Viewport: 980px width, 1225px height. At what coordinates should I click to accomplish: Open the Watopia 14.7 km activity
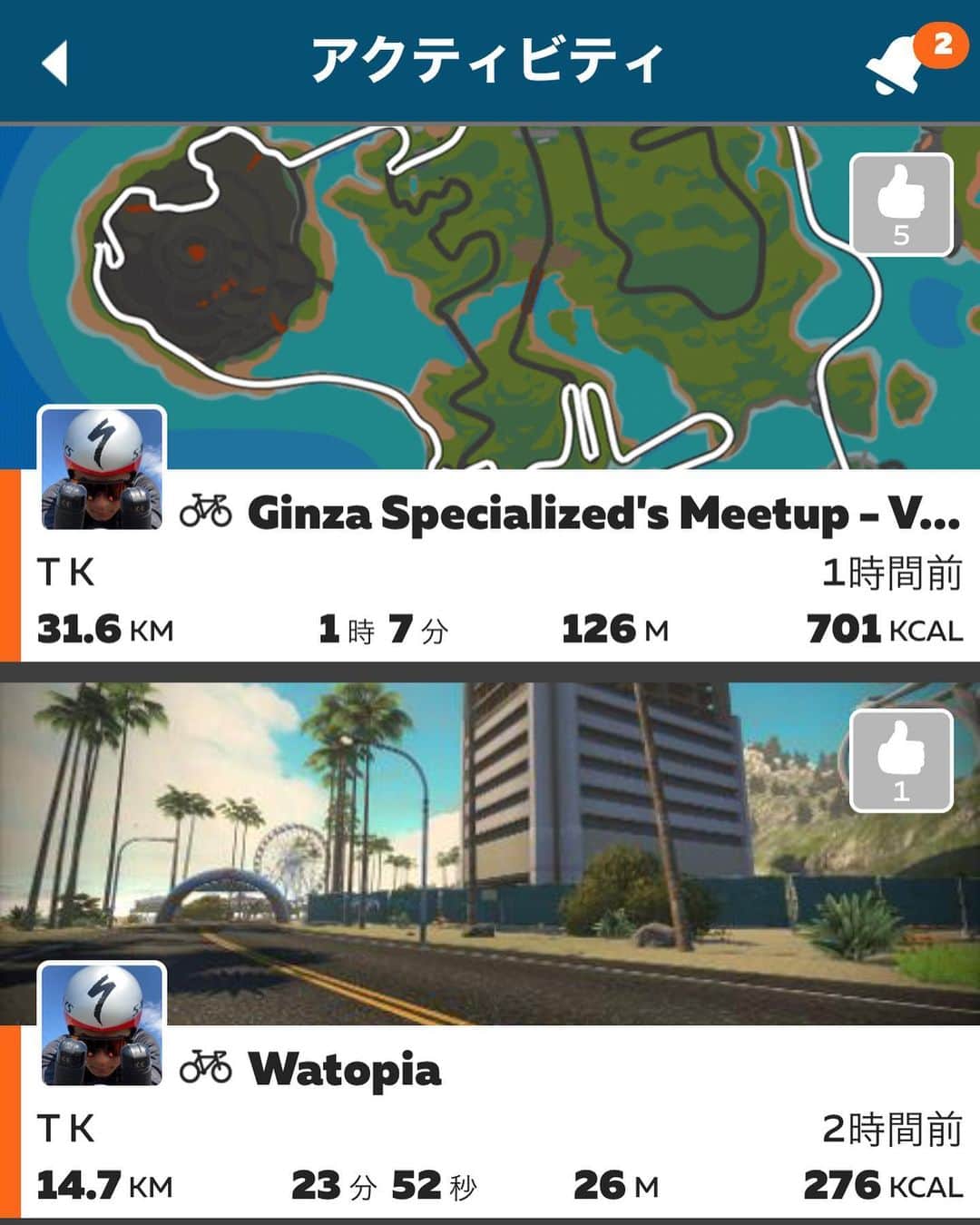click(345, 1070)
